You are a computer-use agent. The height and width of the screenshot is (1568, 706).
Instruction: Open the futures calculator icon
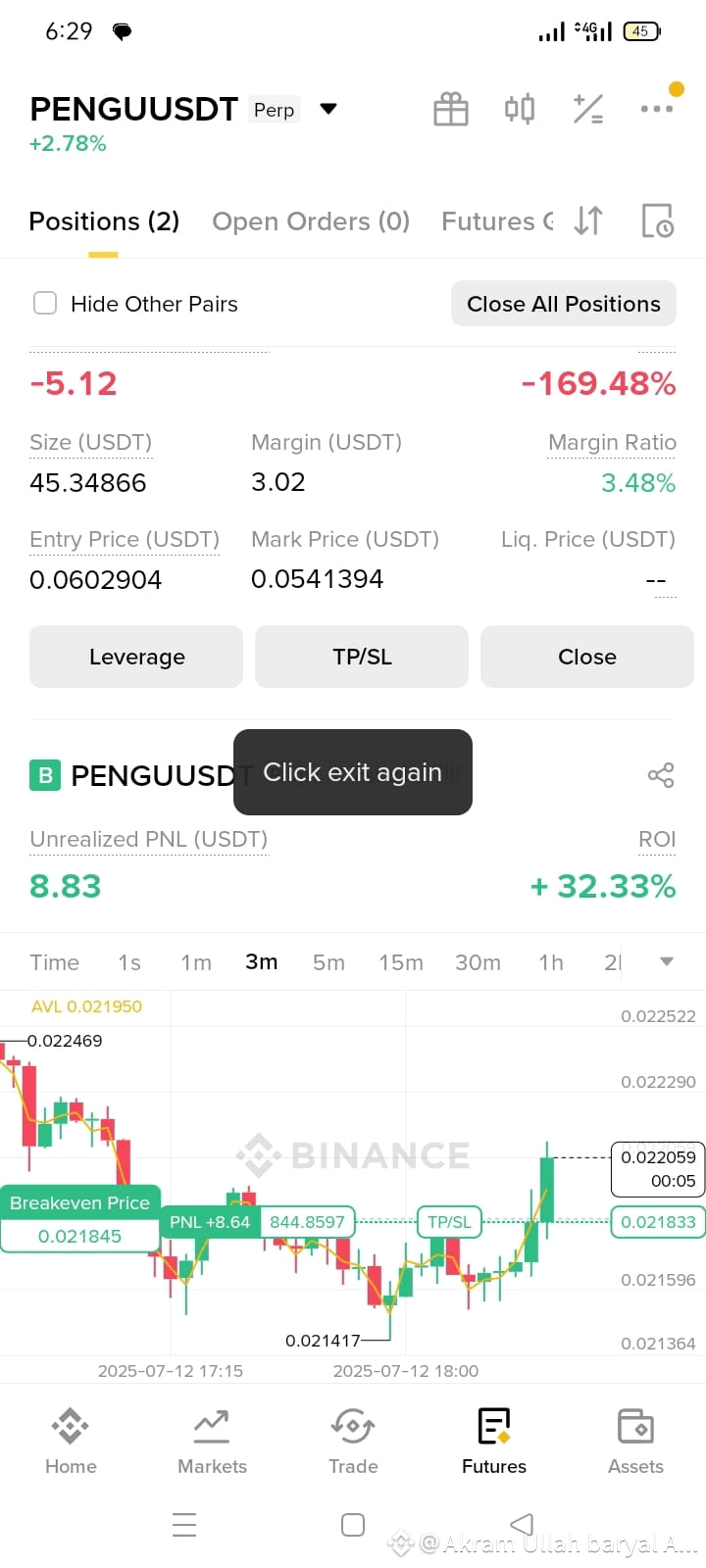(x=588, y=109)
